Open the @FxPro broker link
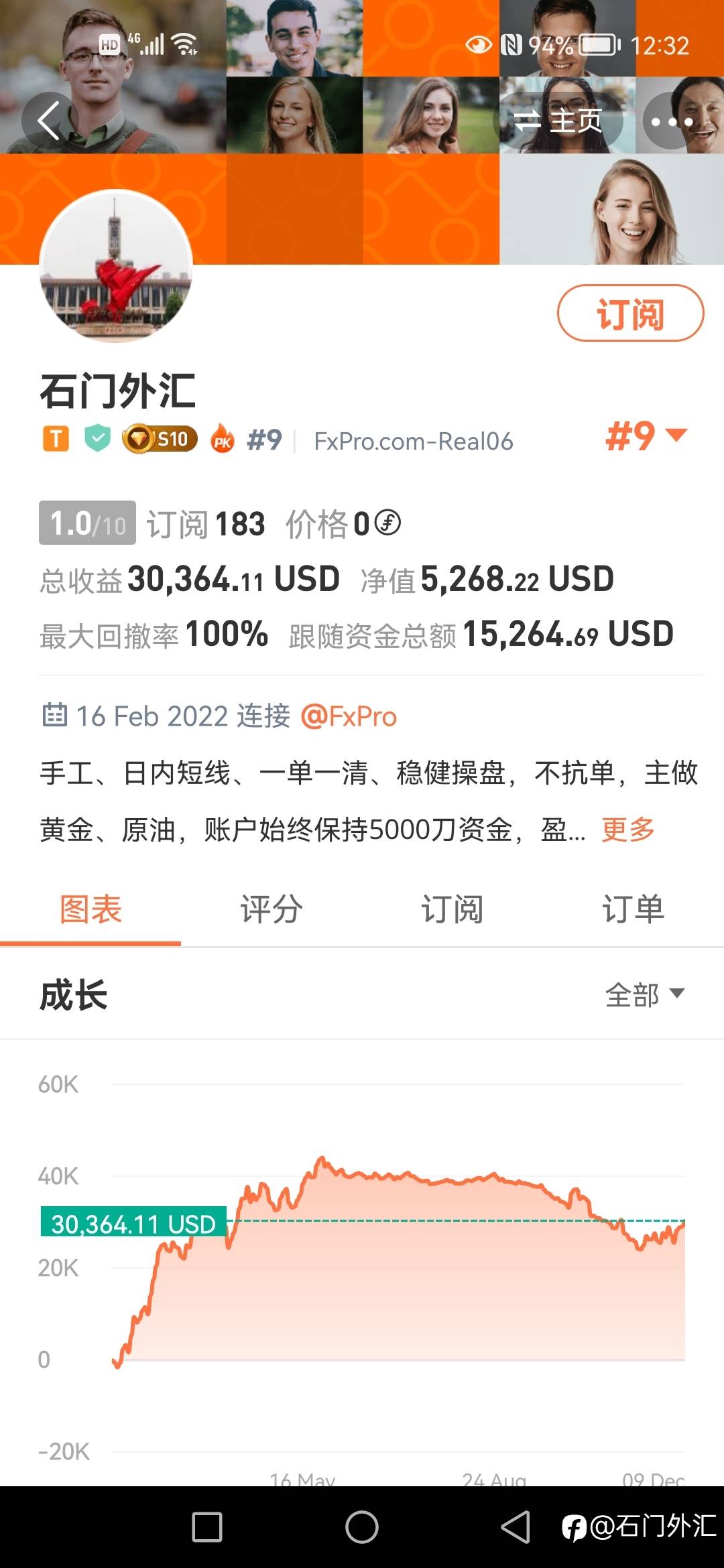This screenshot has width=724, height=1568. (349, 716)
